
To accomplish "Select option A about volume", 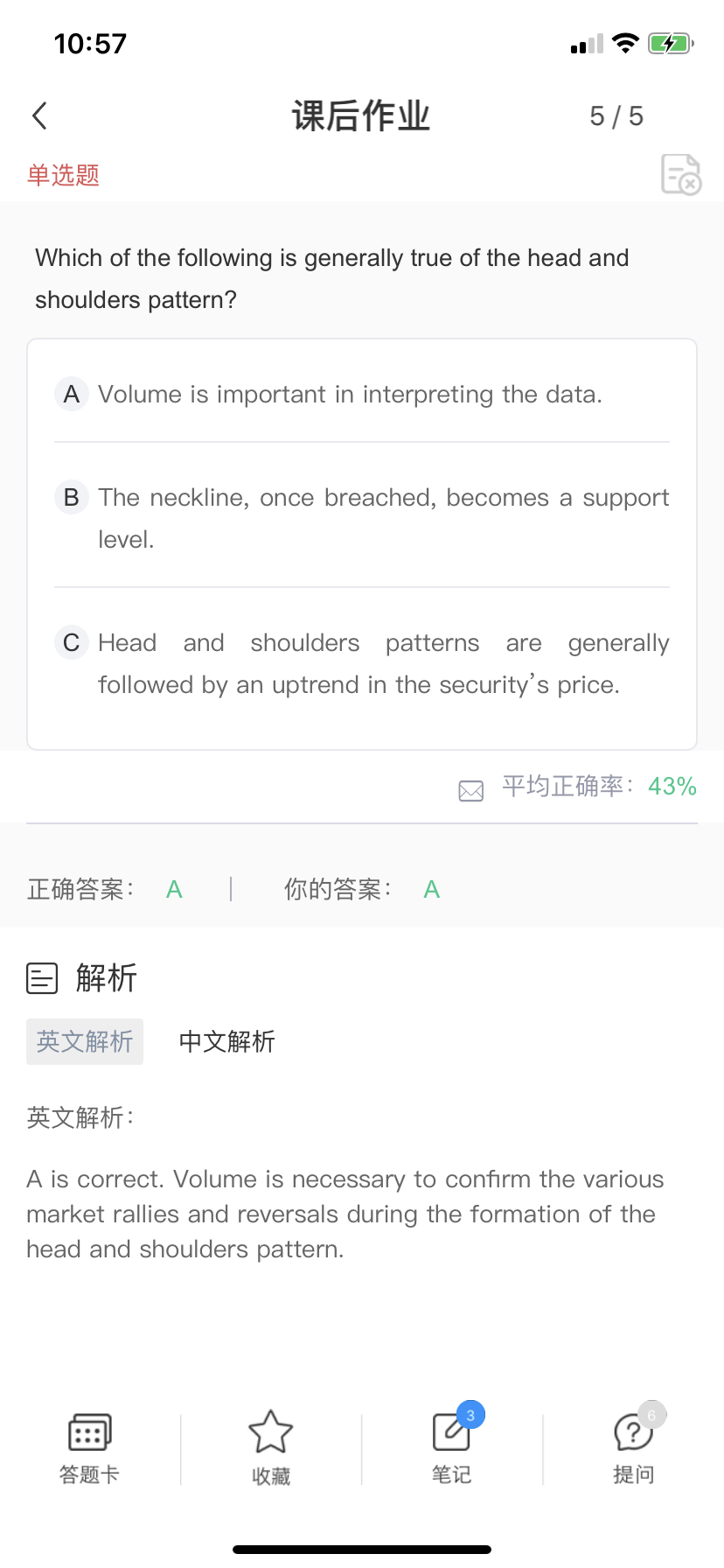I will [x=362, y=395].
